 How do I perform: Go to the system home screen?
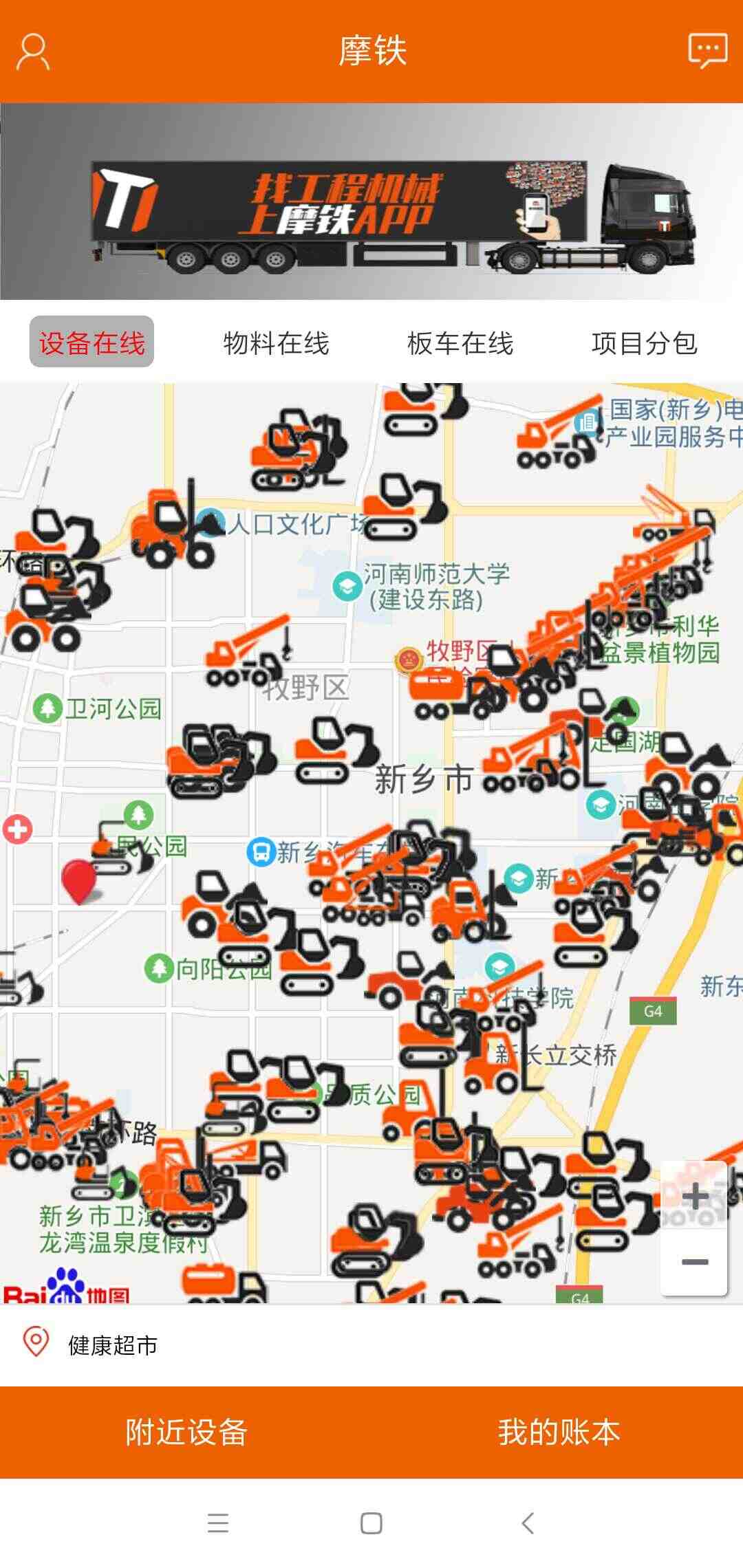pyautogui.click(x=371, y=1523)
